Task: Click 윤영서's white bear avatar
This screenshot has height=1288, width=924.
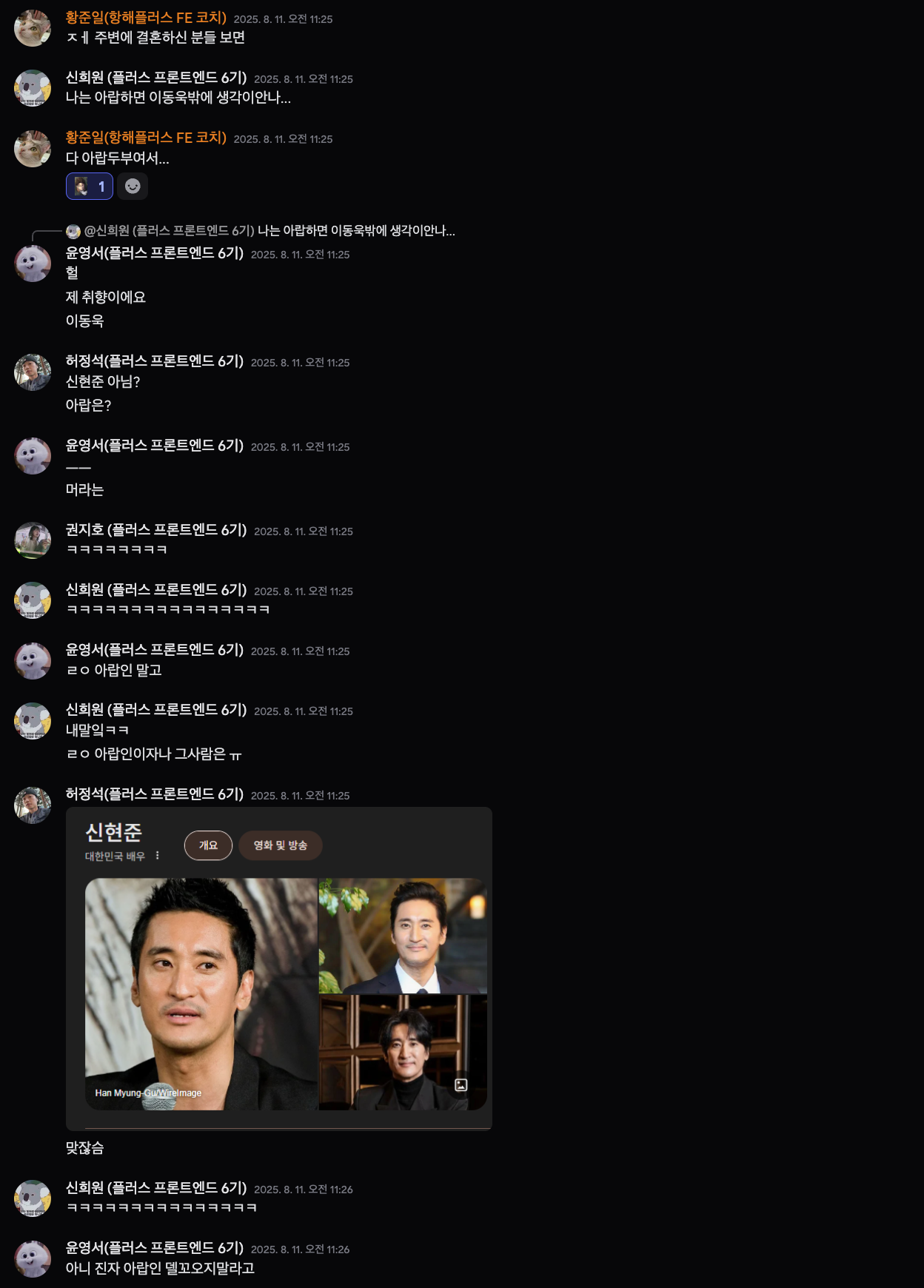Action: (x=33, y=263)
